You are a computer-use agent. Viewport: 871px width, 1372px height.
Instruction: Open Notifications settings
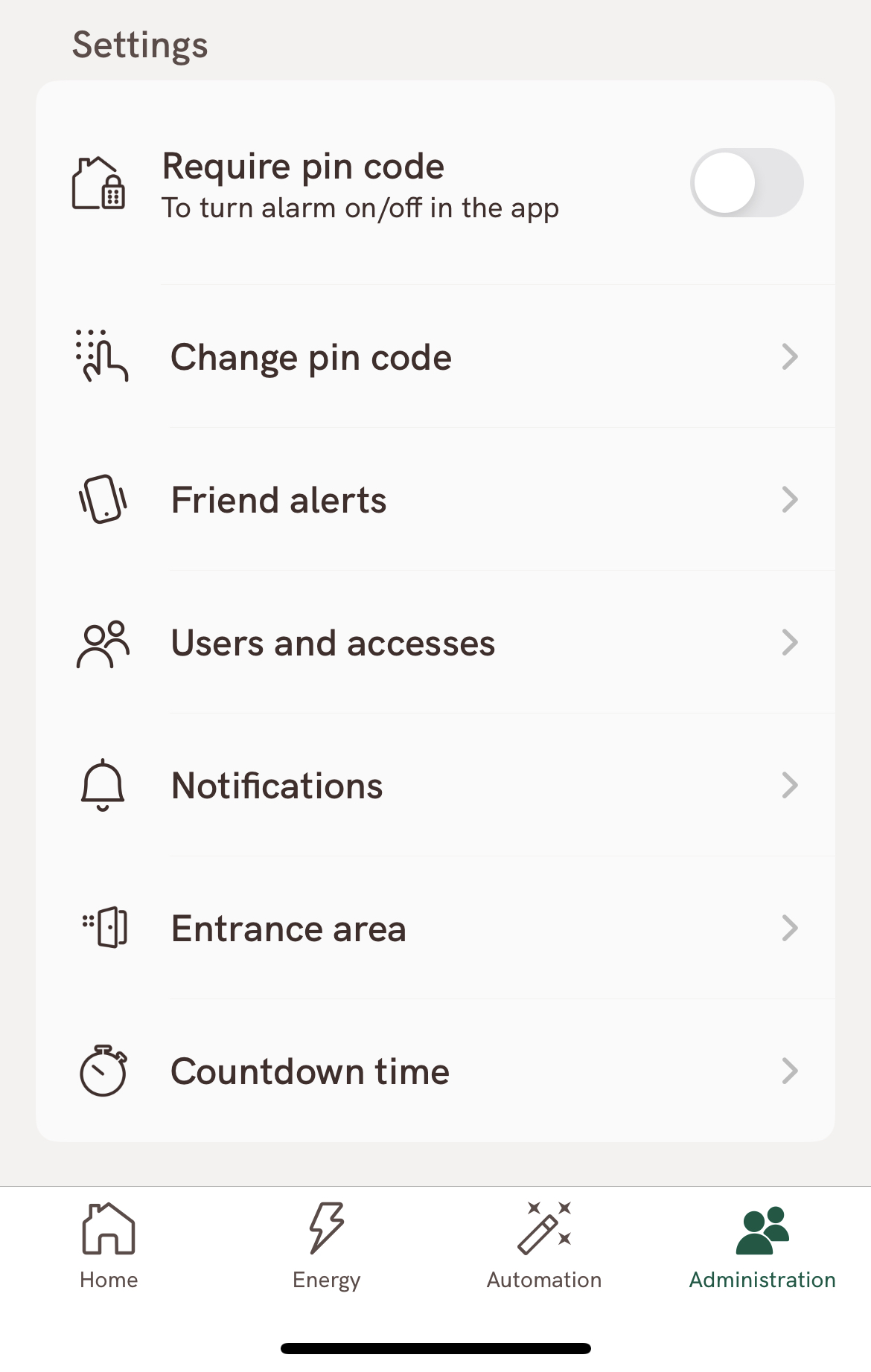[x=435, y=786]
